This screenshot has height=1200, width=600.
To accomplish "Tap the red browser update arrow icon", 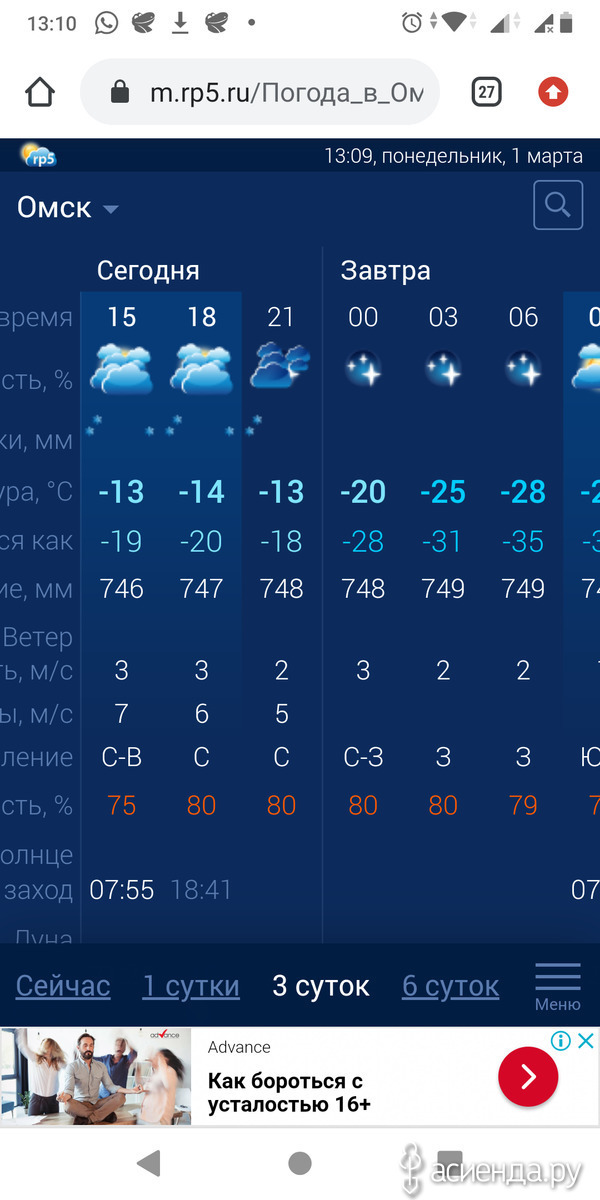I will [x=553, y=93].
